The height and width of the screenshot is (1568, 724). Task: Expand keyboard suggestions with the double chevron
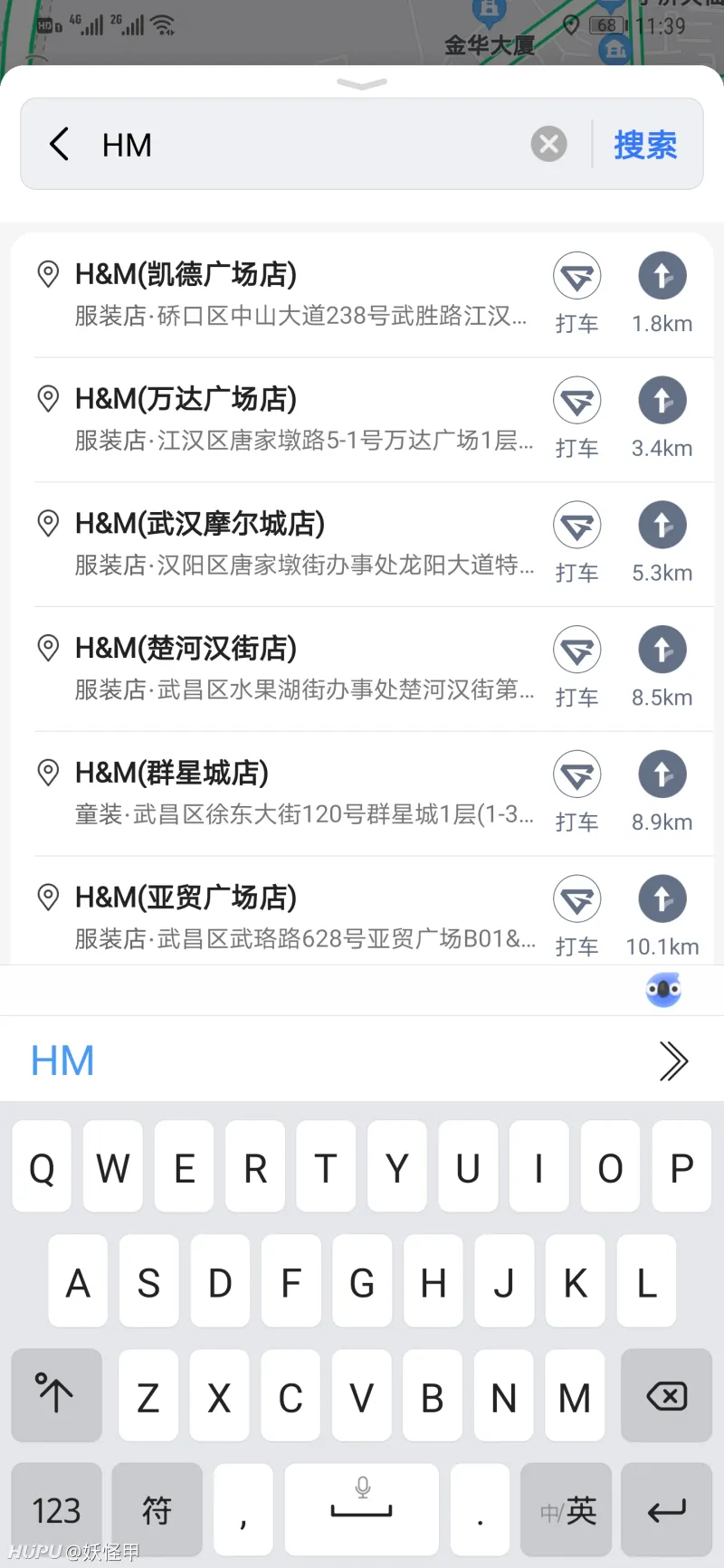point(674,1060)
